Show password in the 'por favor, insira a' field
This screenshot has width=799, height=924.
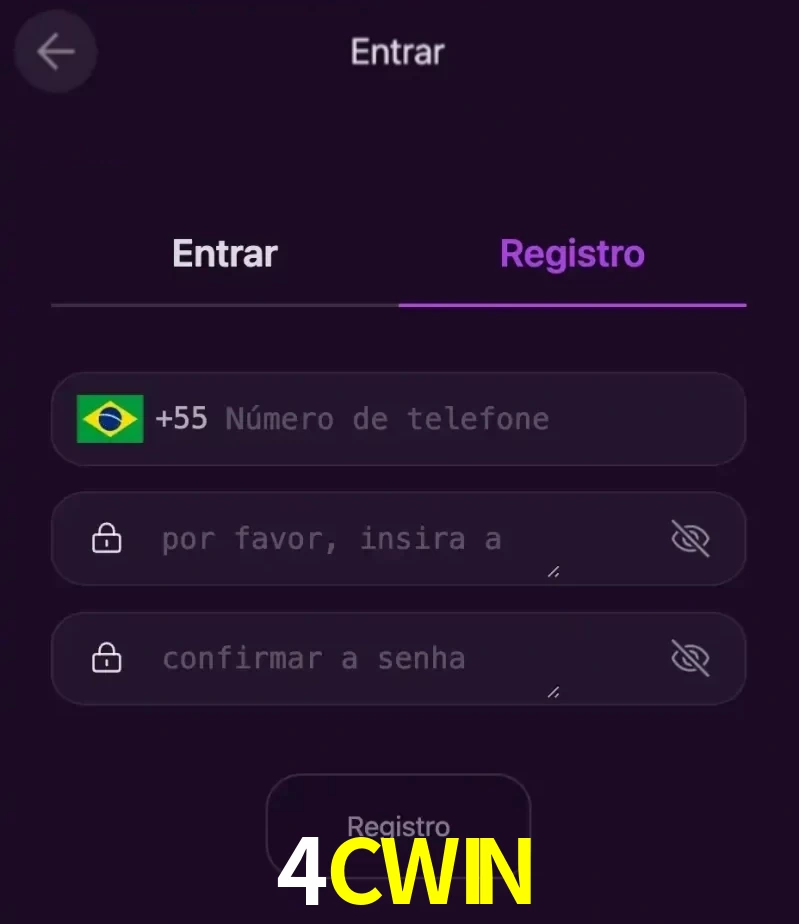[x=690, y=540]
